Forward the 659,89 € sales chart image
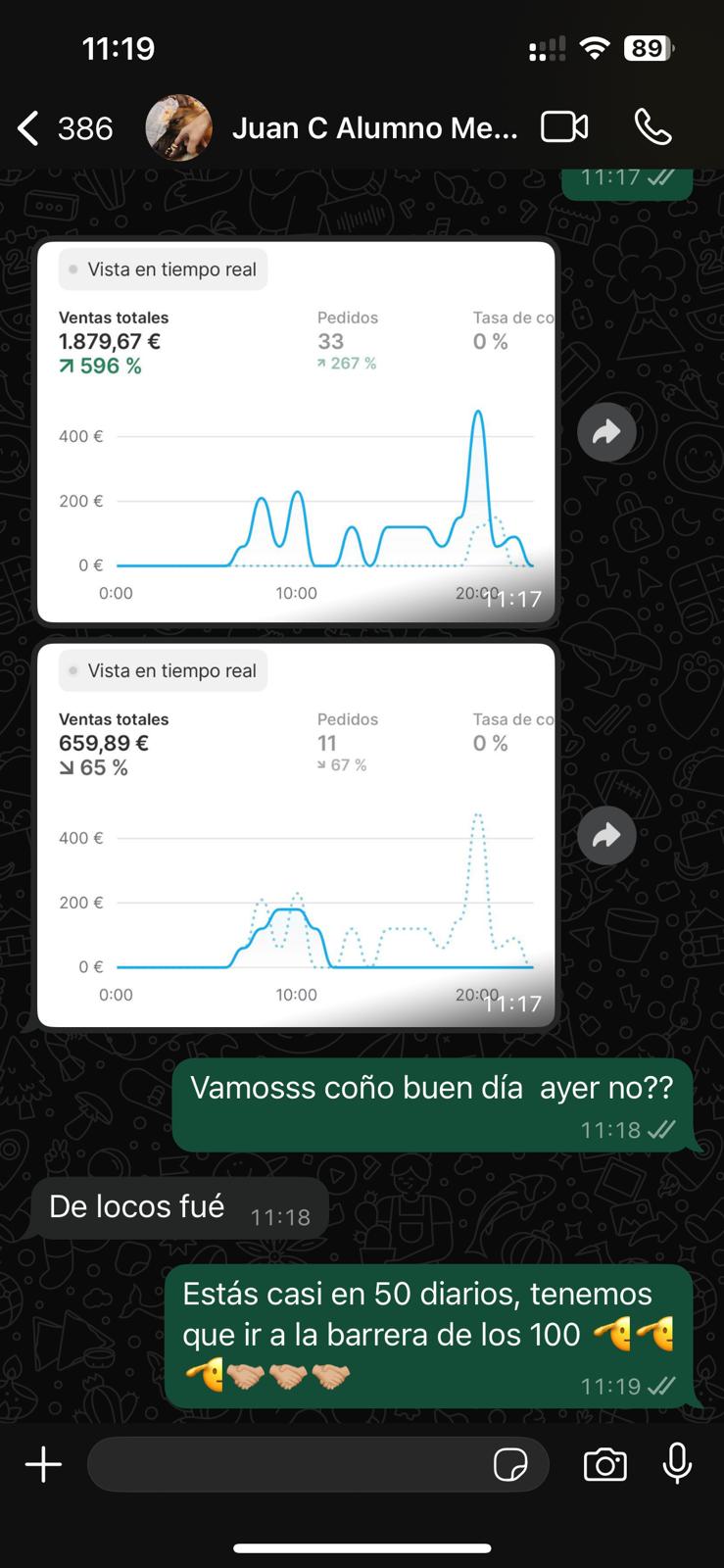The image size is (724, 1568). pos(606,835)
